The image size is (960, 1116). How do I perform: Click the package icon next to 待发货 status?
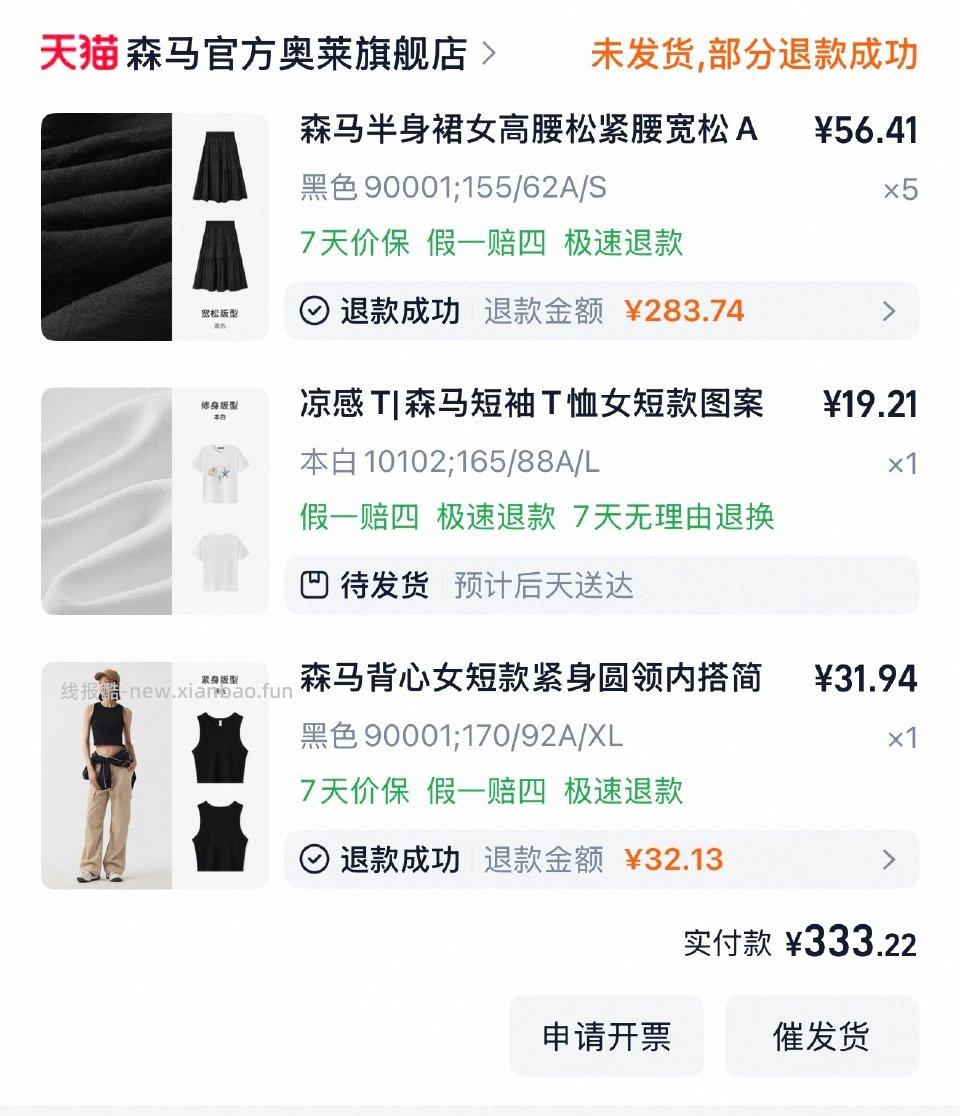[x=316, y=586]
